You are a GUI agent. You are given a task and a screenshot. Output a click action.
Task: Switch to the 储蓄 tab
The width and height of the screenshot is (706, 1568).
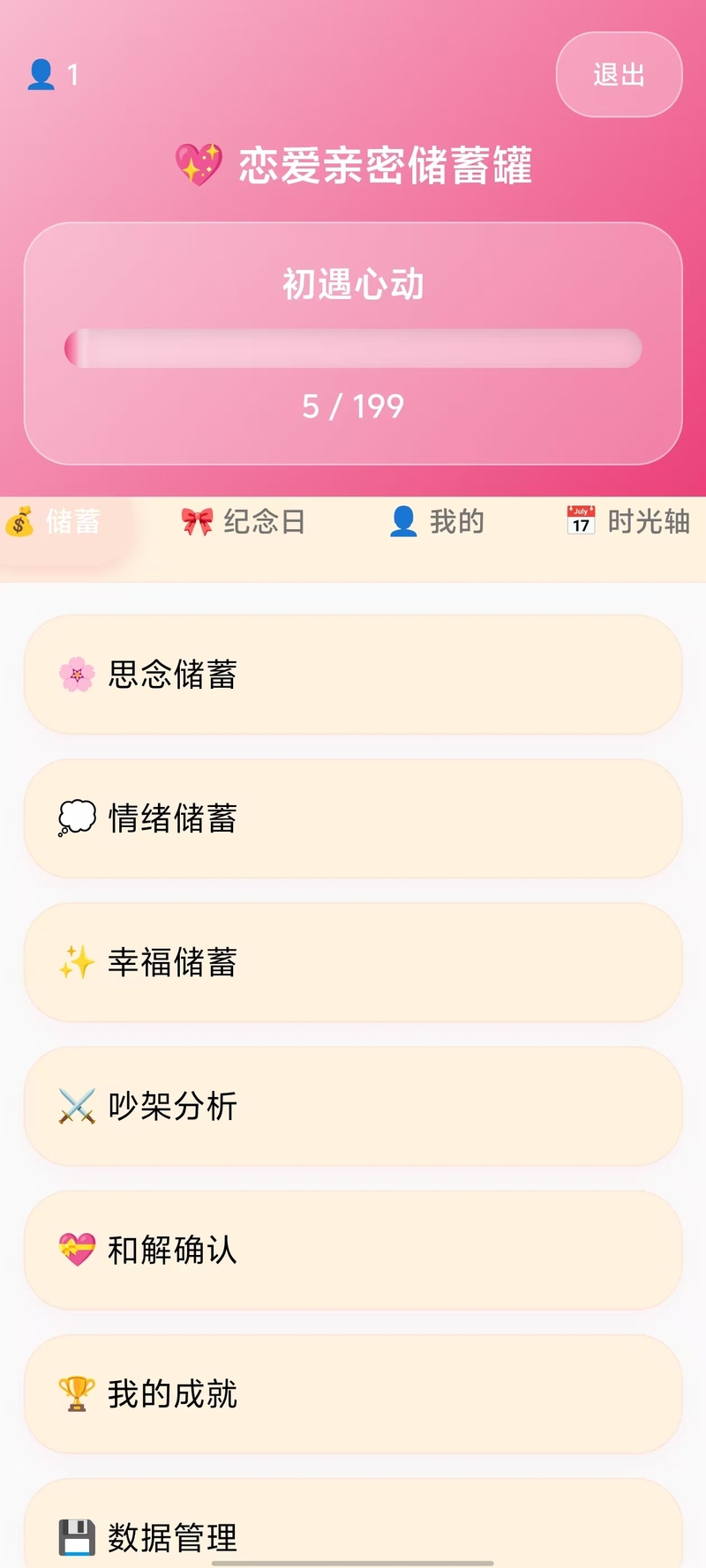pos(55,522)
